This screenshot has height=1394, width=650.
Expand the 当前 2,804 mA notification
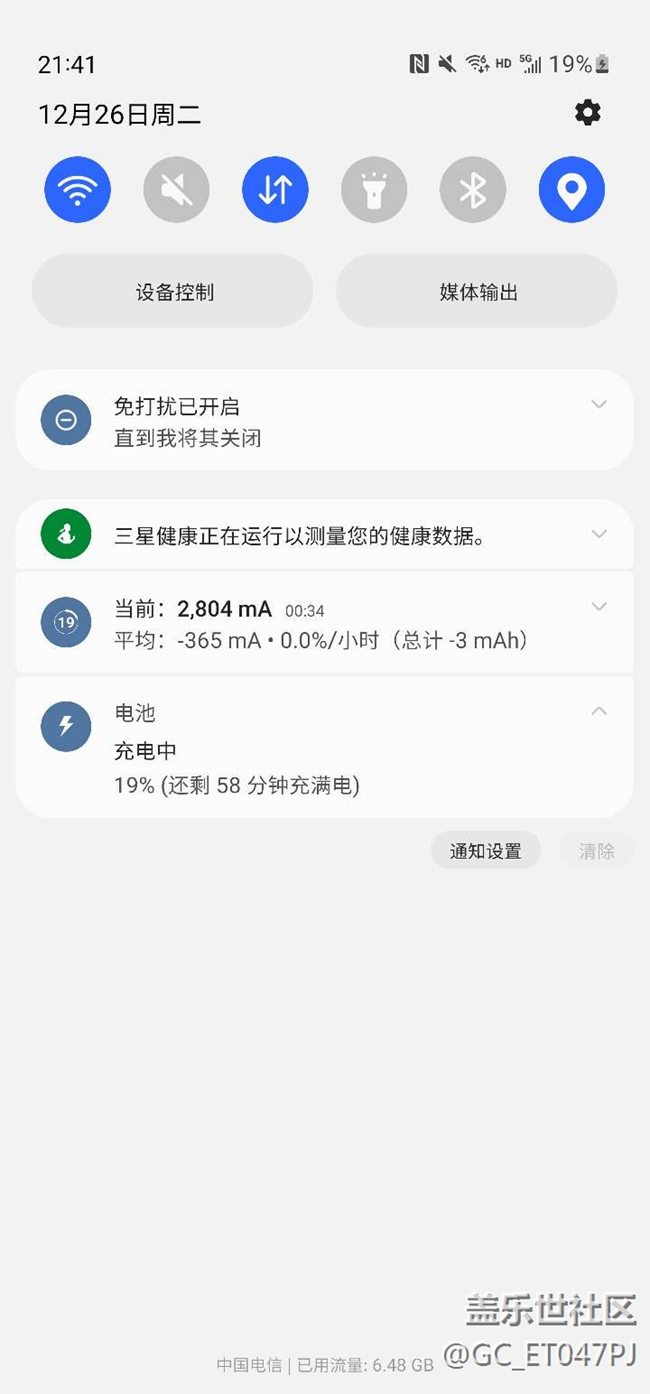coord(599,607)
